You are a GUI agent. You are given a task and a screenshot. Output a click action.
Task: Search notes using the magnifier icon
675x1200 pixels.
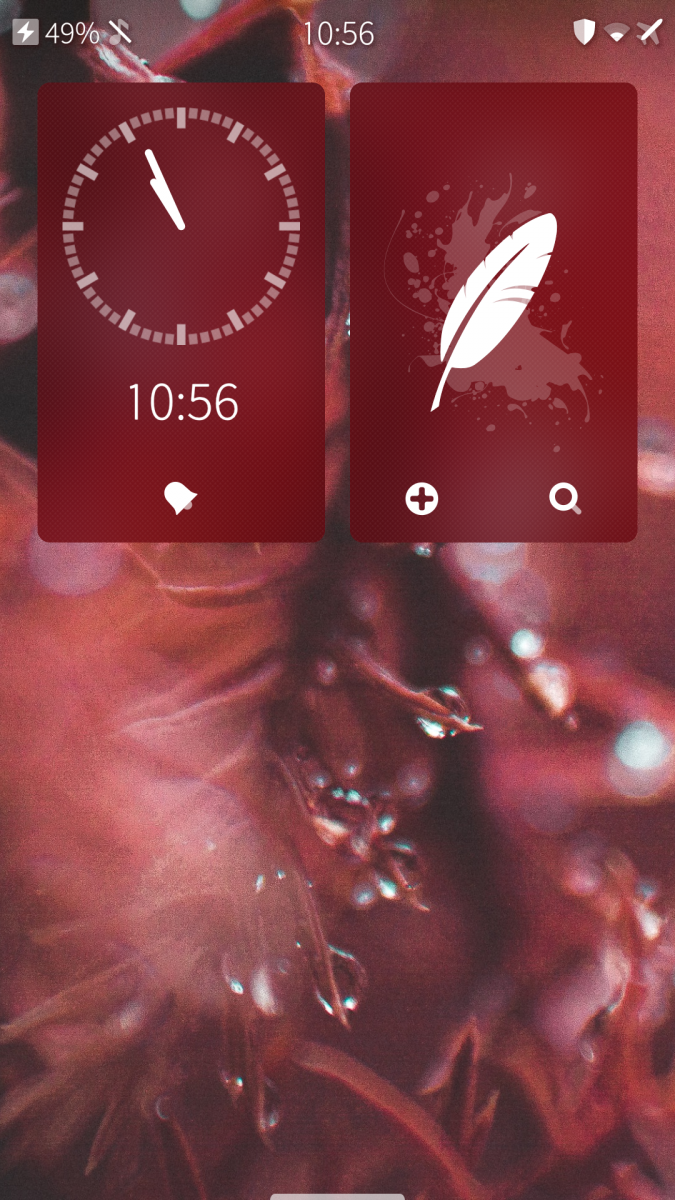tap(565, 498)
